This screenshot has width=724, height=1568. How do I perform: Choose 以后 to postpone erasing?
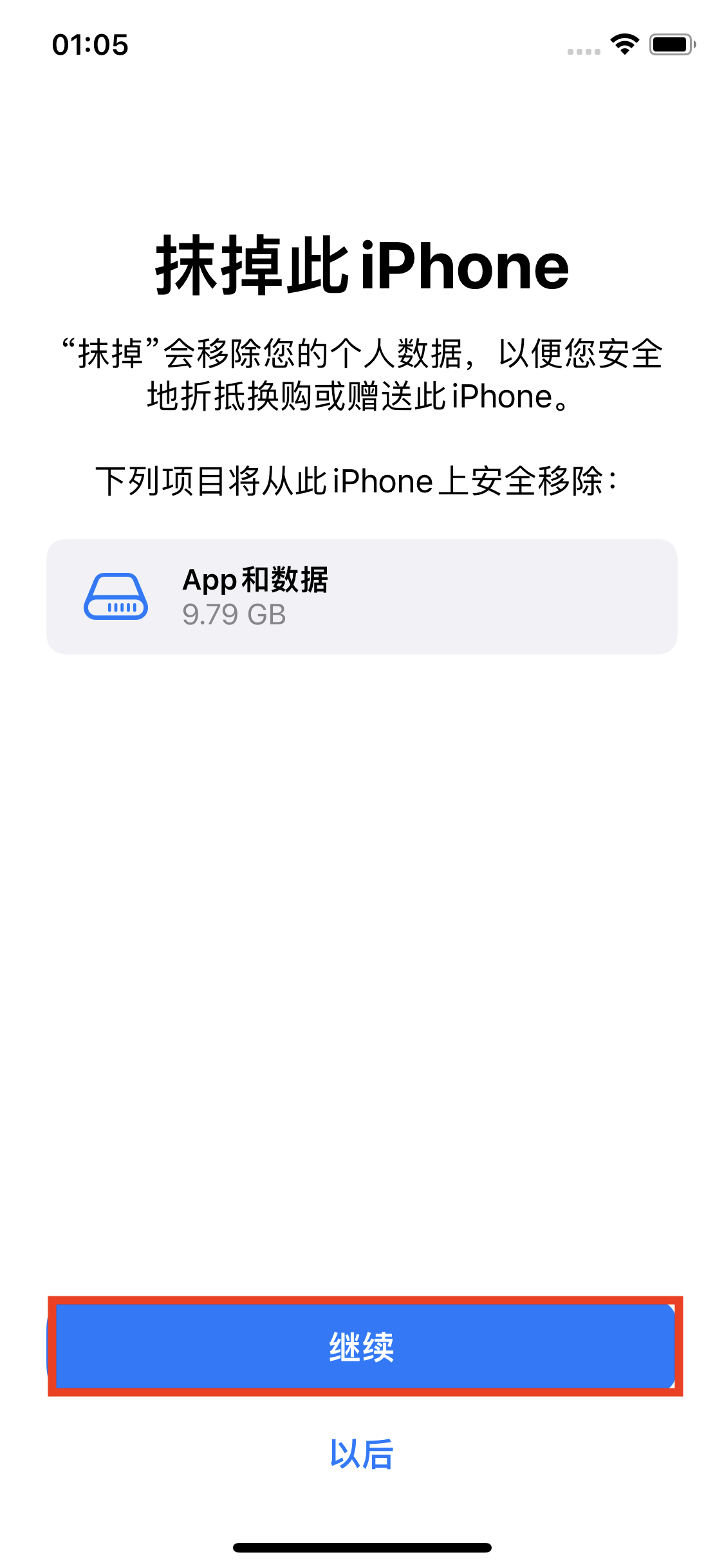(x=362, y=1450)
